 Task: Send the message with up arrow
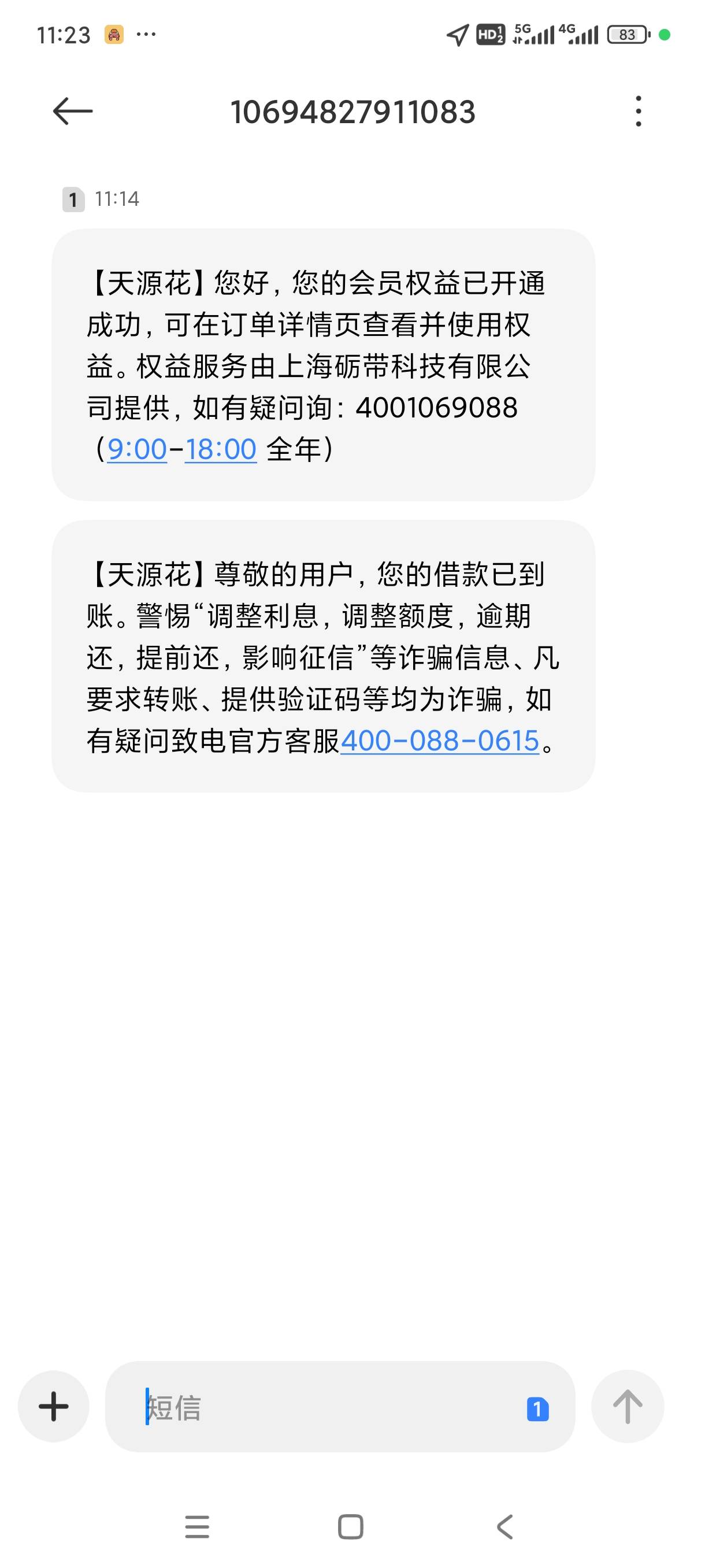click(628, 1407)
